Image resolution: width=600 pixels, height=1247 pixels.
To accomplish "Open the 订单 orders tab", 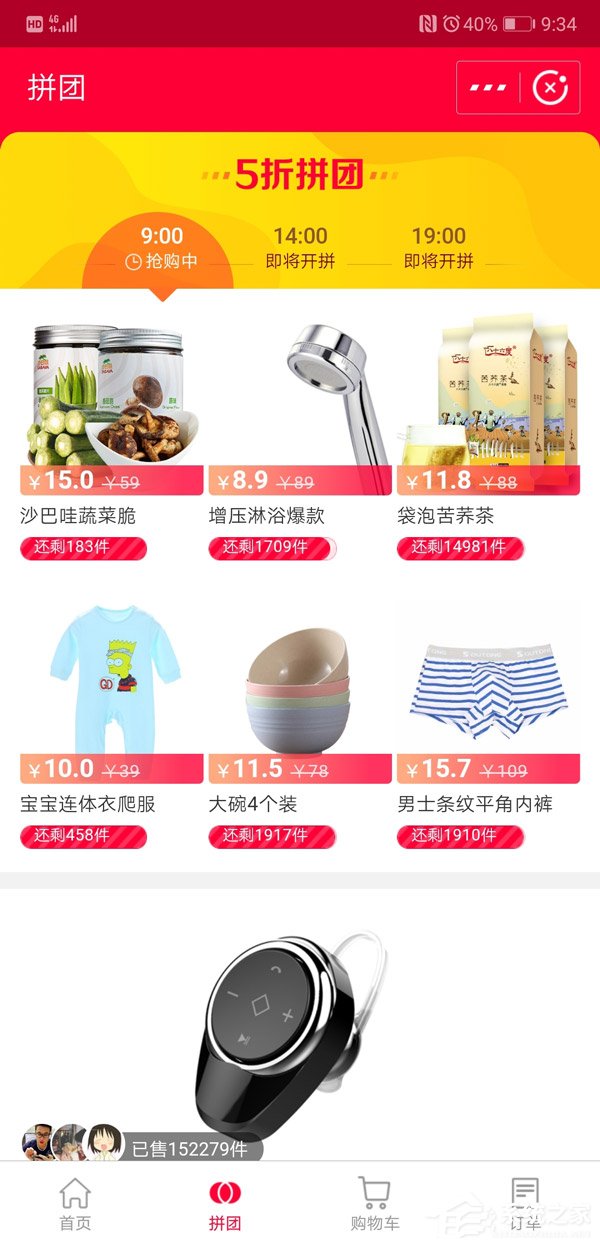I will (x=524, y=1204).
